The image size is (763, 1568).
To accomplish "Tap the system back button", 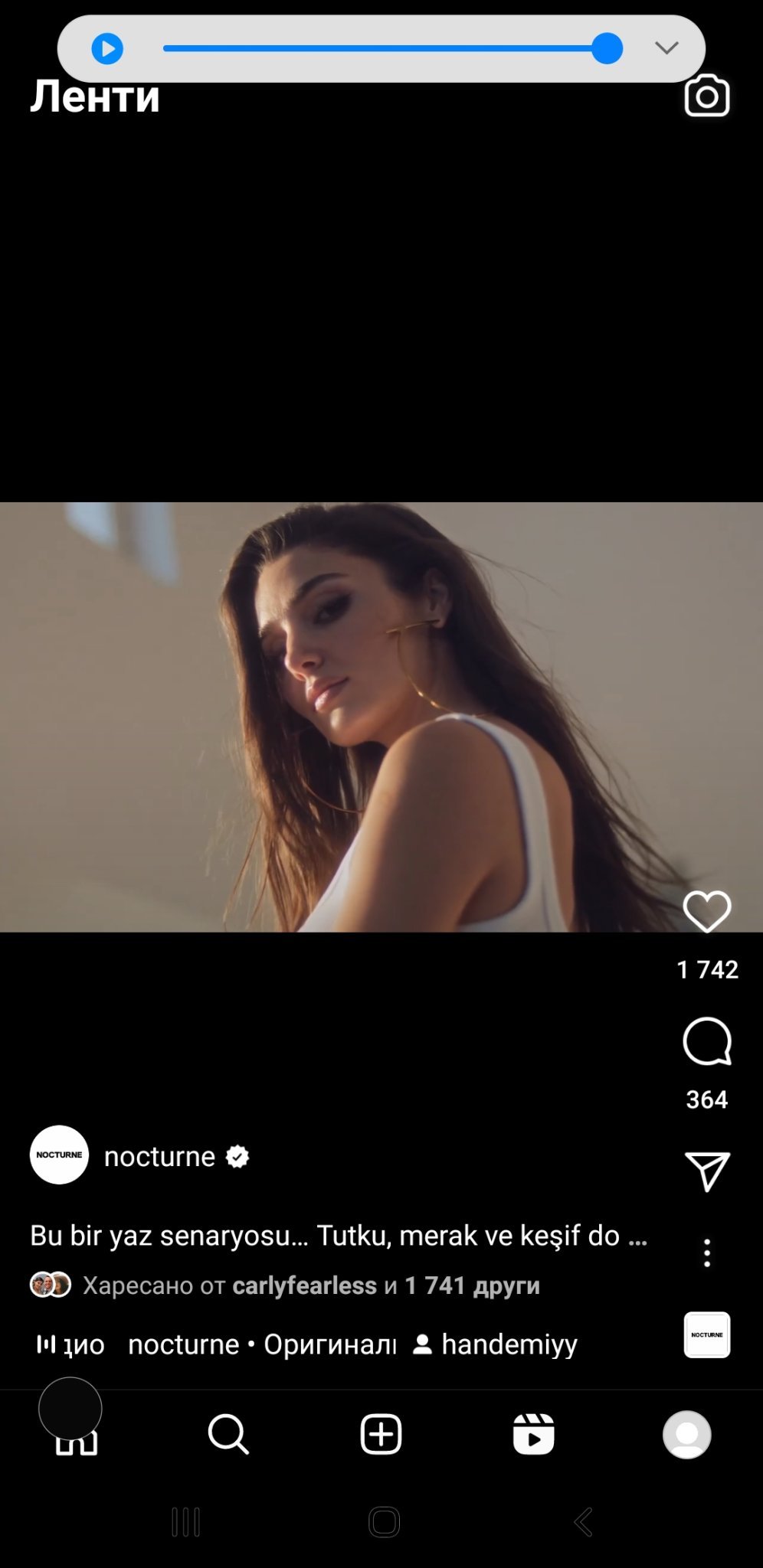I will [x=583, y=1522].
